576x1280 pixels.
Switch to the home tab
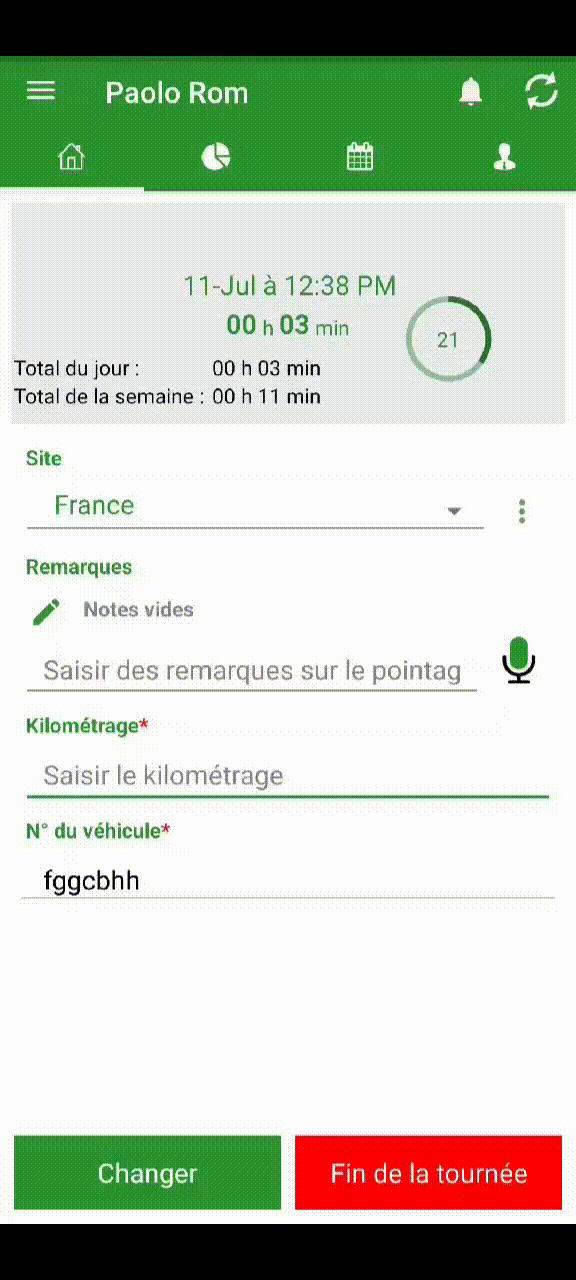click(72, 157)
